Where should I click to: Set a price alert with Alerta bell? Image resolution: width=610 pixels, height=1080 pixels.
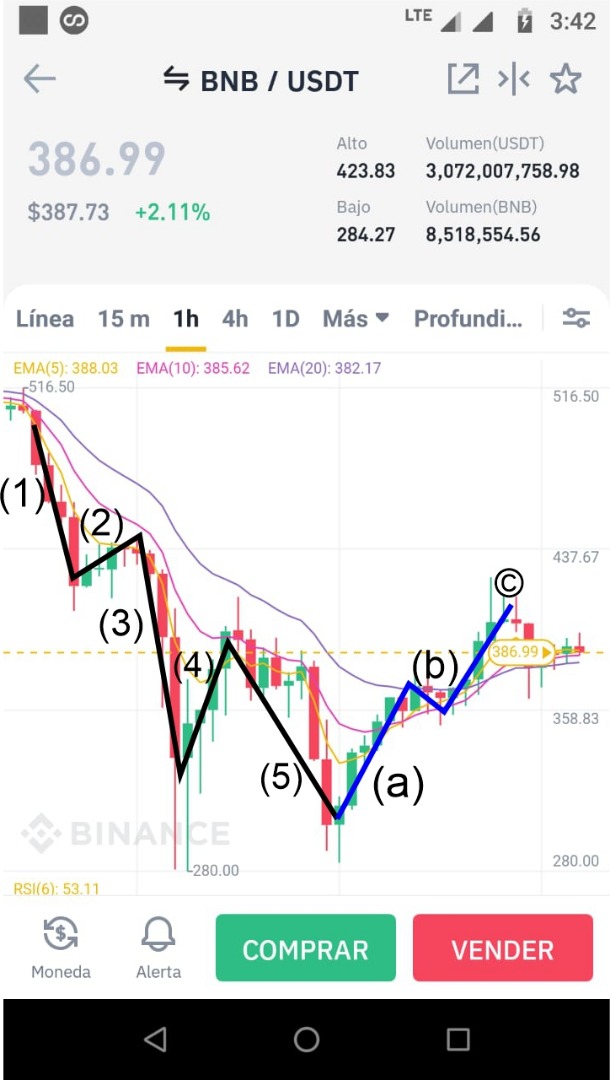[158, 949]
